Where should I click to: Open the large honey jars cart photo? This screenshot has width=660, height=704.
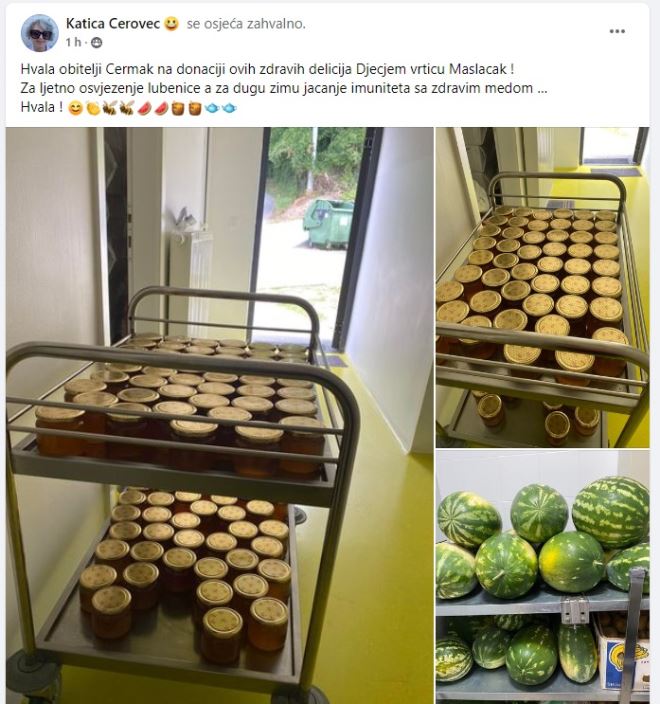tap(219, 415)
